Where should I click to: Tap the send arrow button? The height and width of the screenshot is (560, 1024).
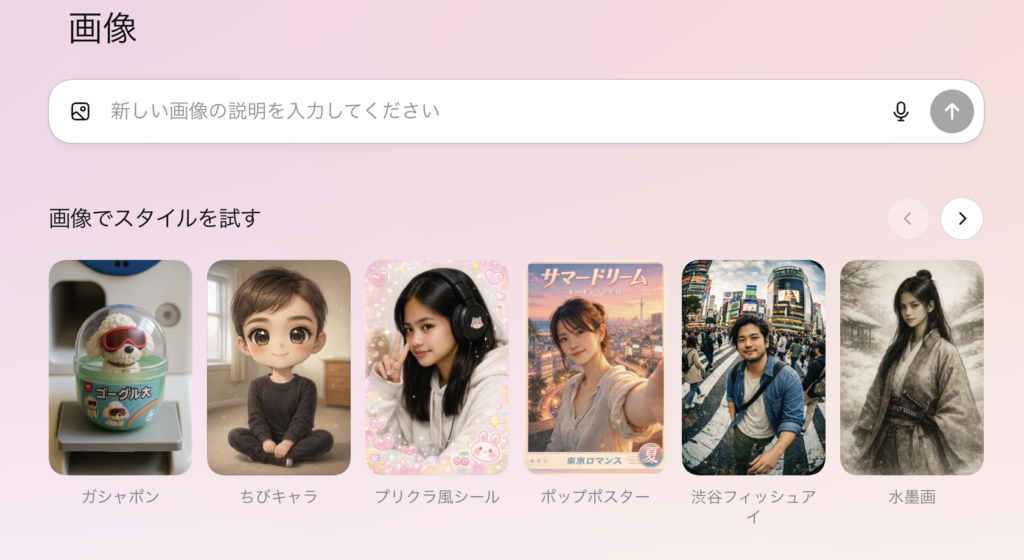(951, 111)
